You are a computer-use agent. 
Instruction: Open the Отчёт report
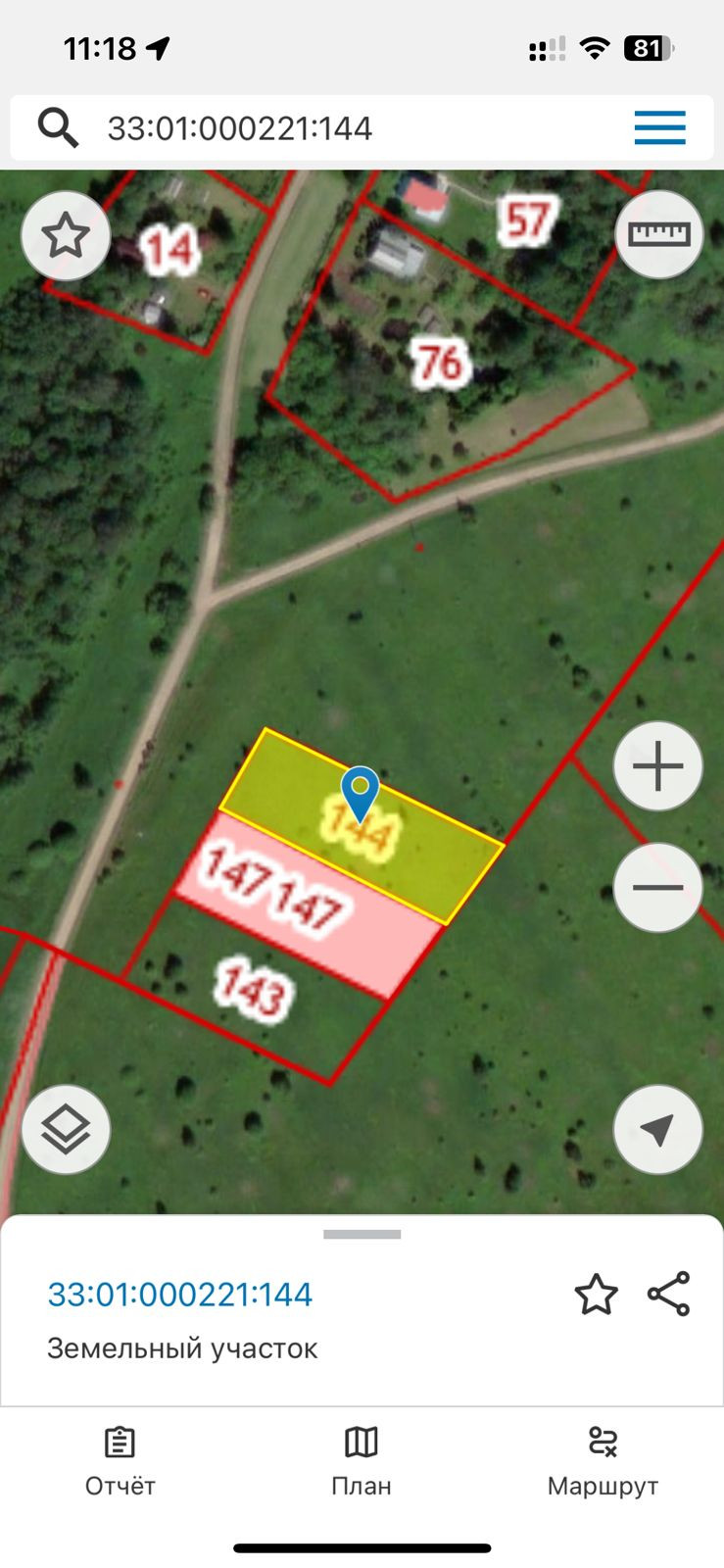pos(121,1461)
